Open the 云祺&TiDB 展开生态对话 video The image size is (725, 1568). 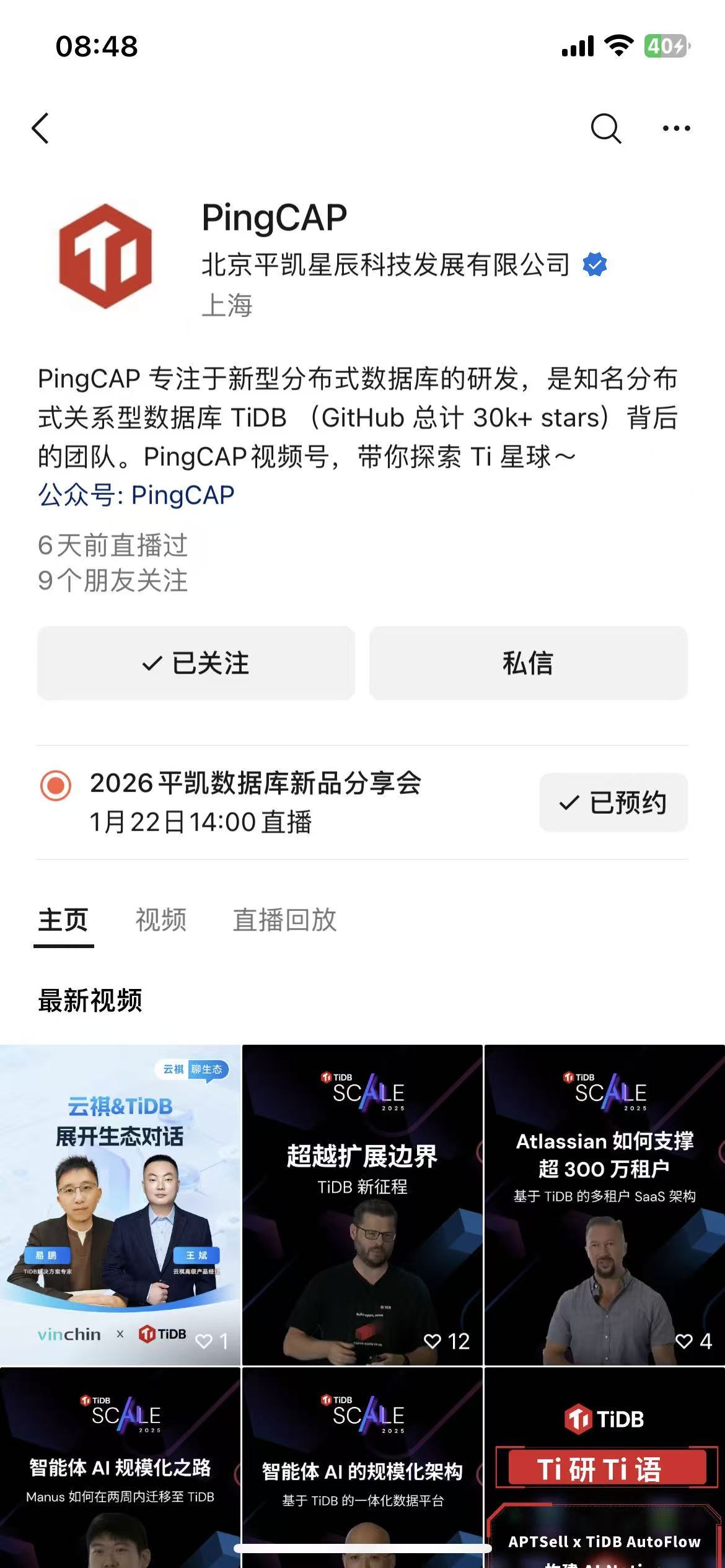(120, 1204)
